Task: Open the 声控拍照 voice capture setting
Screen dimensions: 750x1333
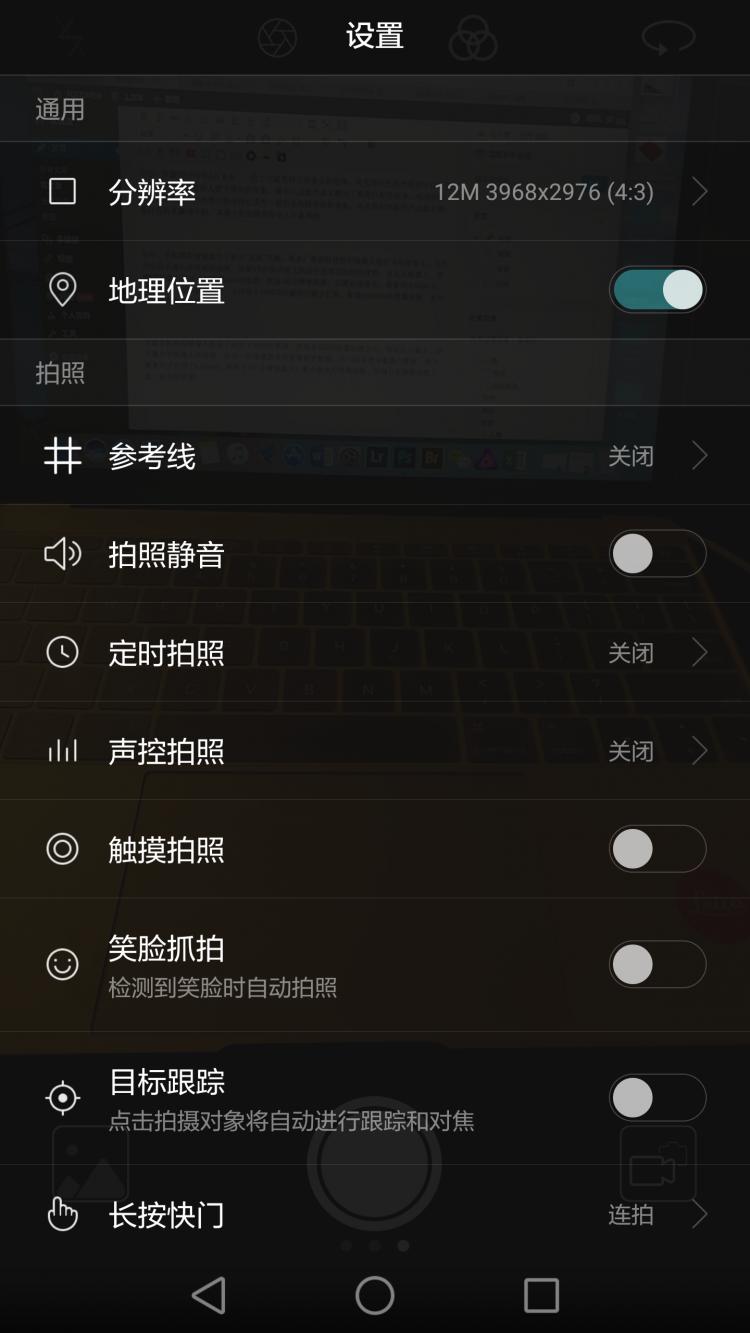Action: [375, 751]
